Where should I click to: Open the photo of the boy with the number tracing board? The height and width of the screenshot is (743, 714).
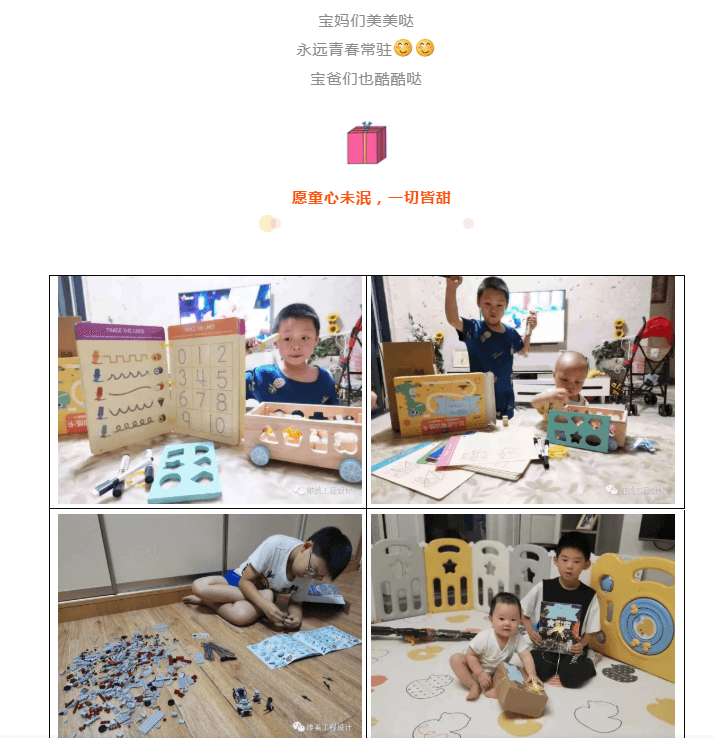210,390
